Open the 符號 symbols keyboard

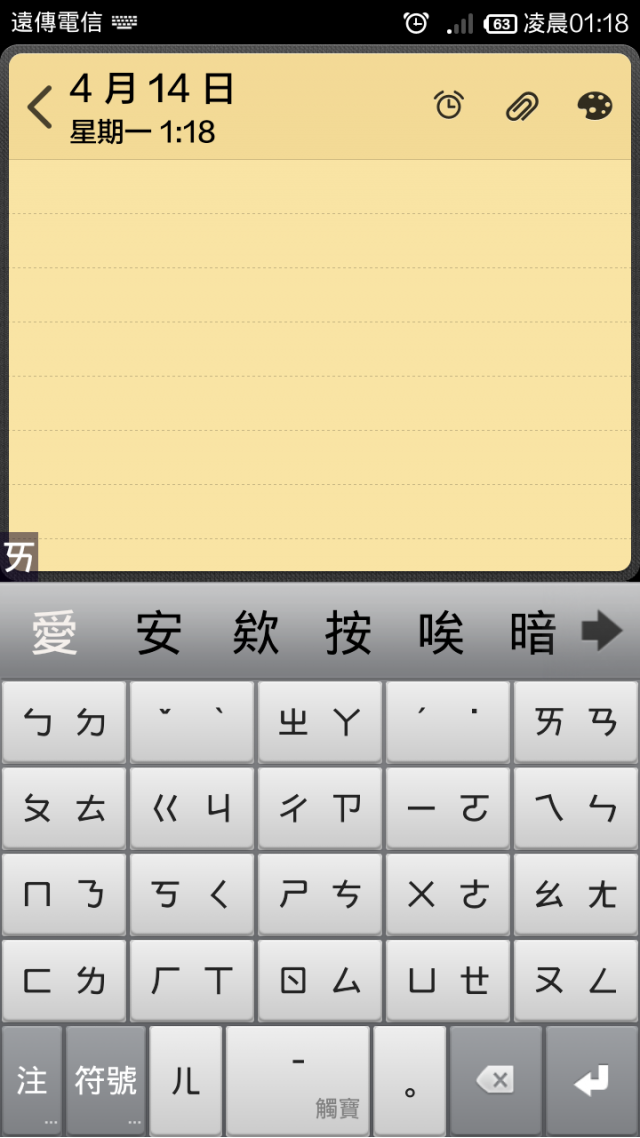pos(106,1080)
